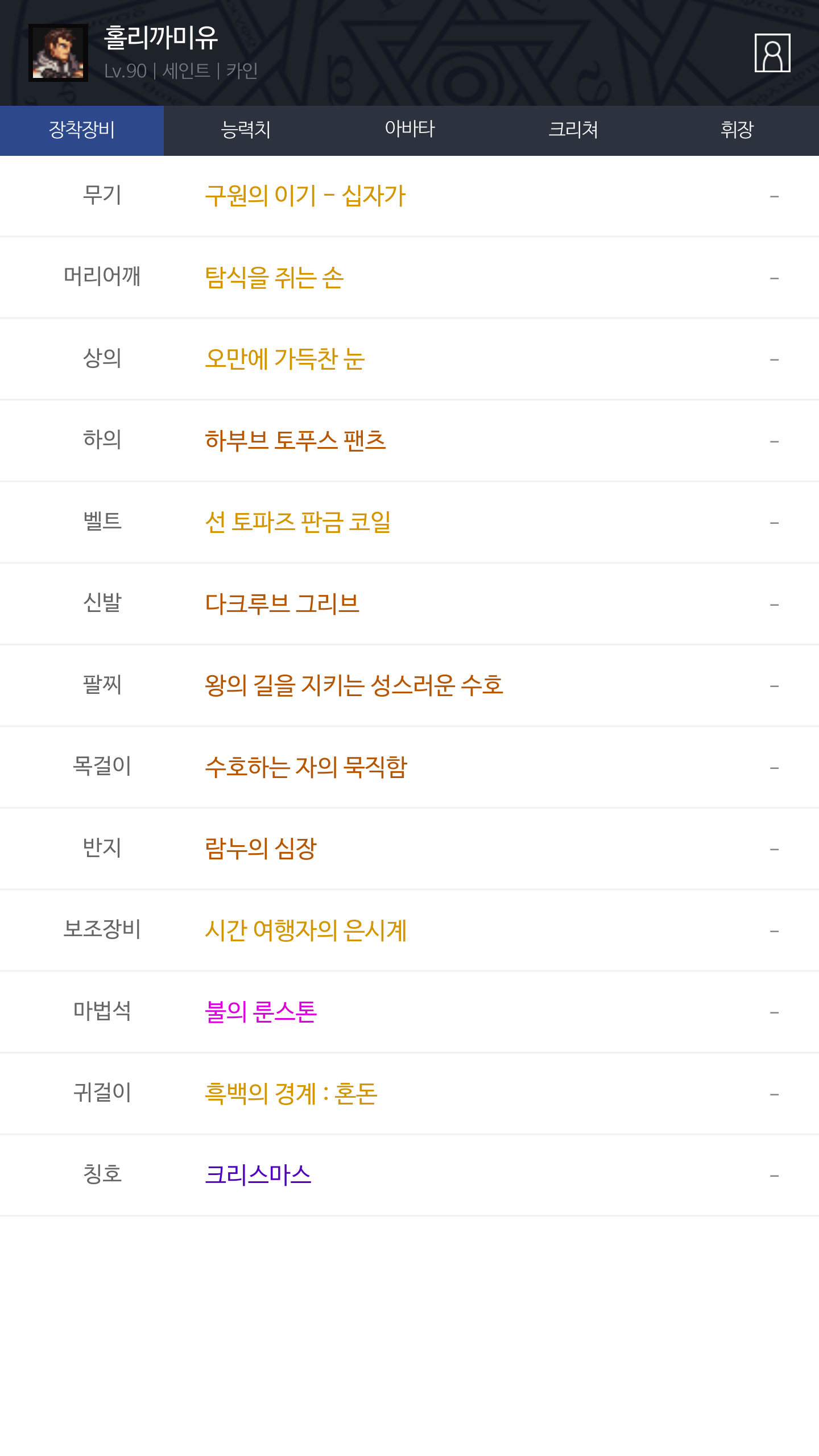Open the 선 토파즈 판금 코일 belt

coord(297,522)
